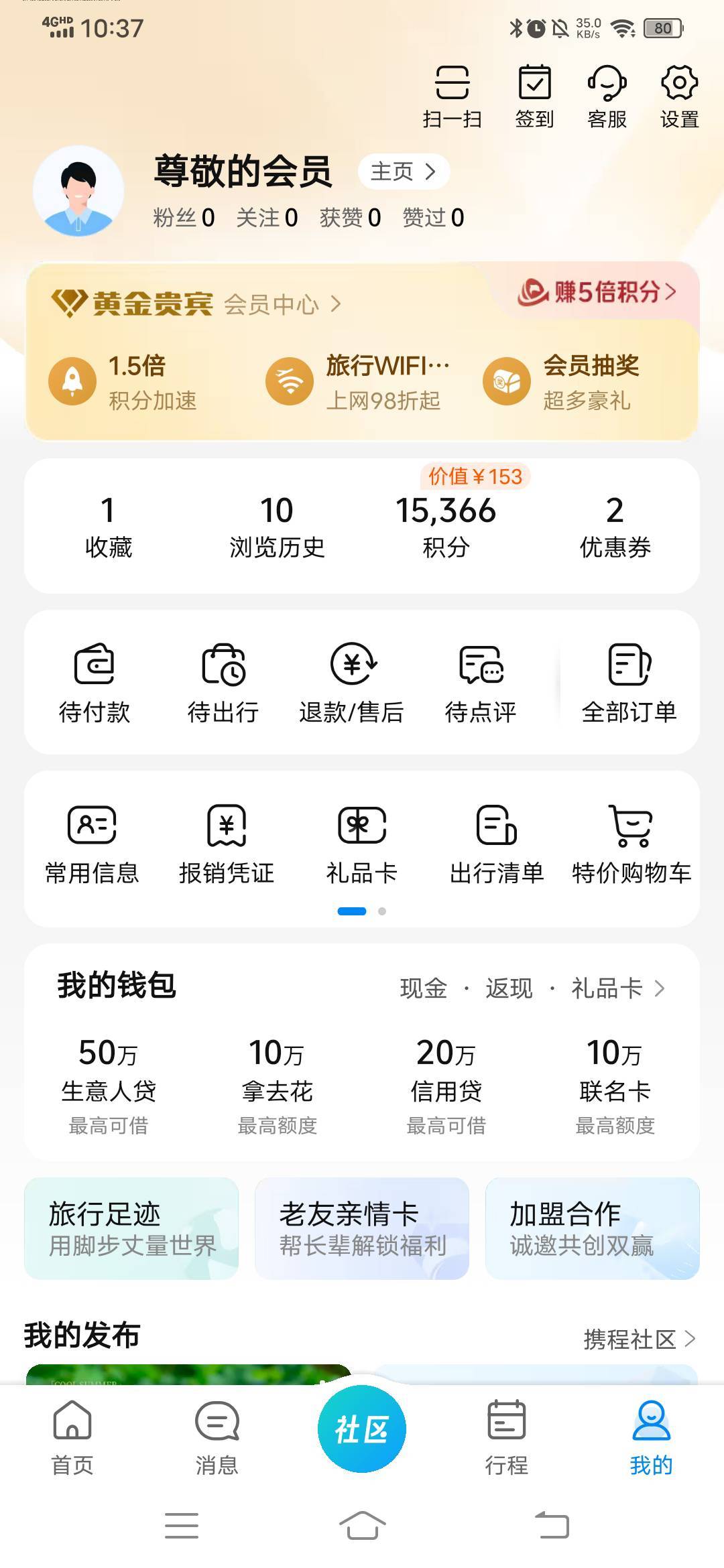
Task: Open 设置 settings
Action: pos(679,96)
